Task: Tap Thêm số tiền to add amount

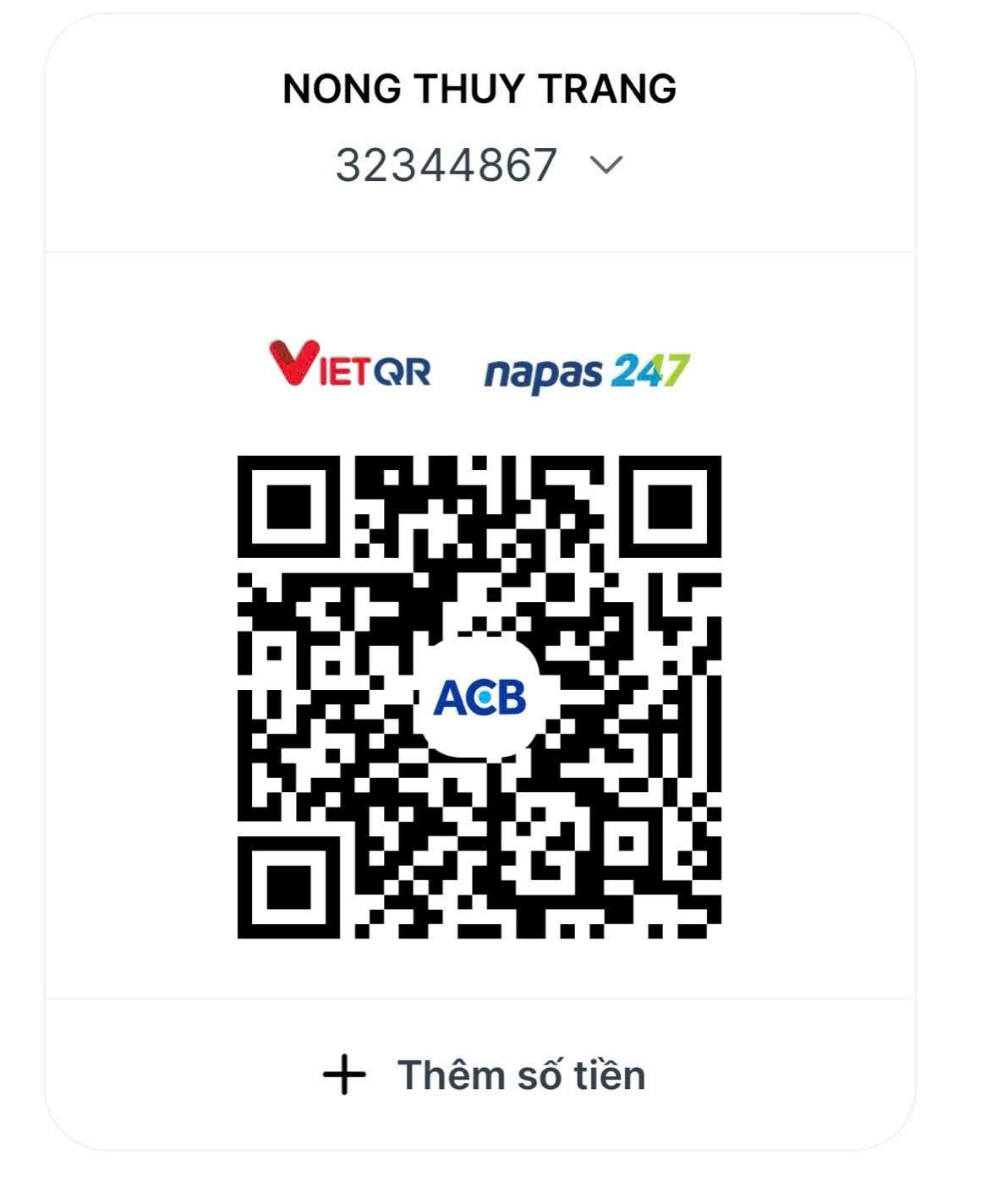Action: (484, 1075)
